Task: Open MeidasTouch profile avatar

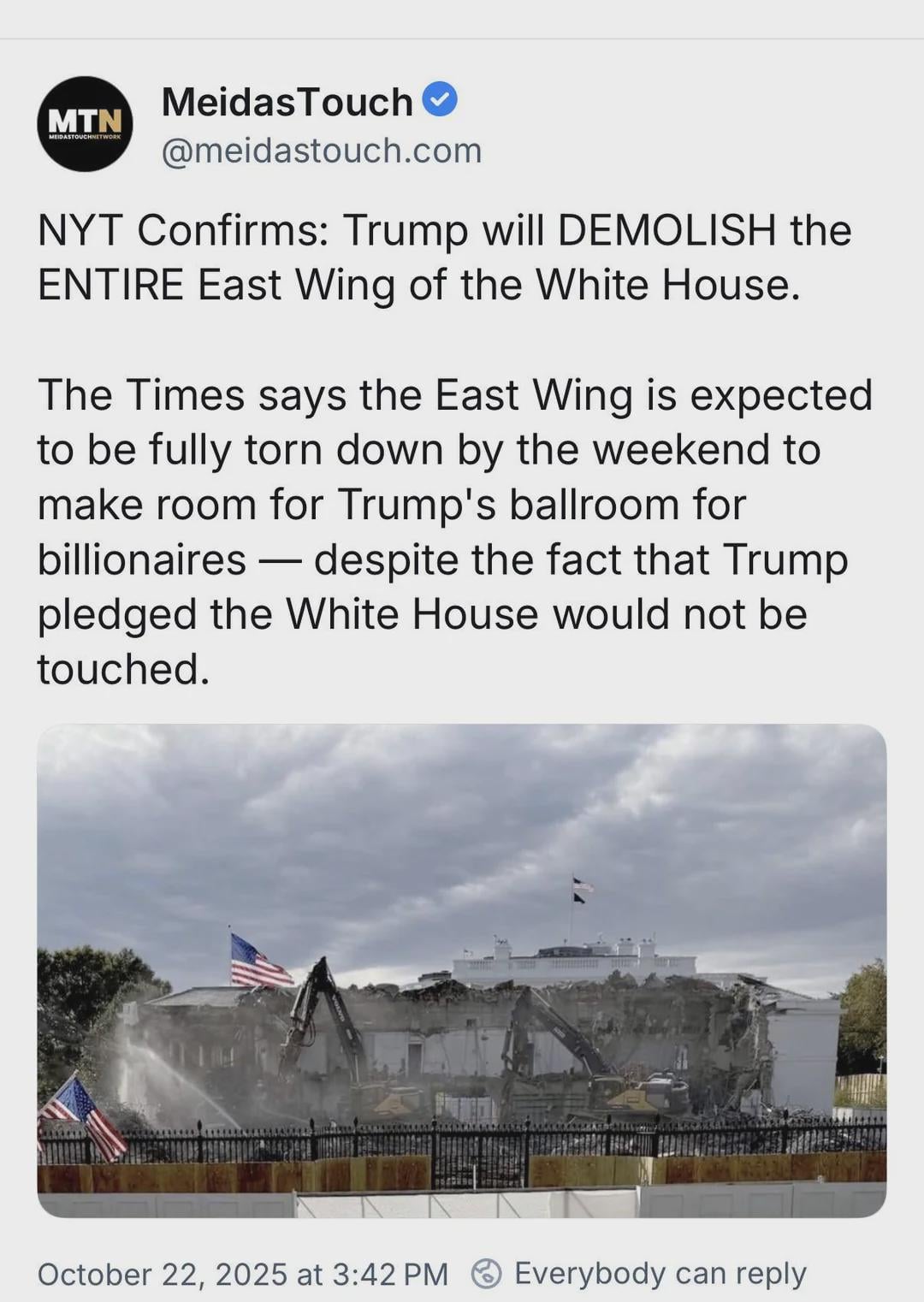Action: (x=85, y=124)
